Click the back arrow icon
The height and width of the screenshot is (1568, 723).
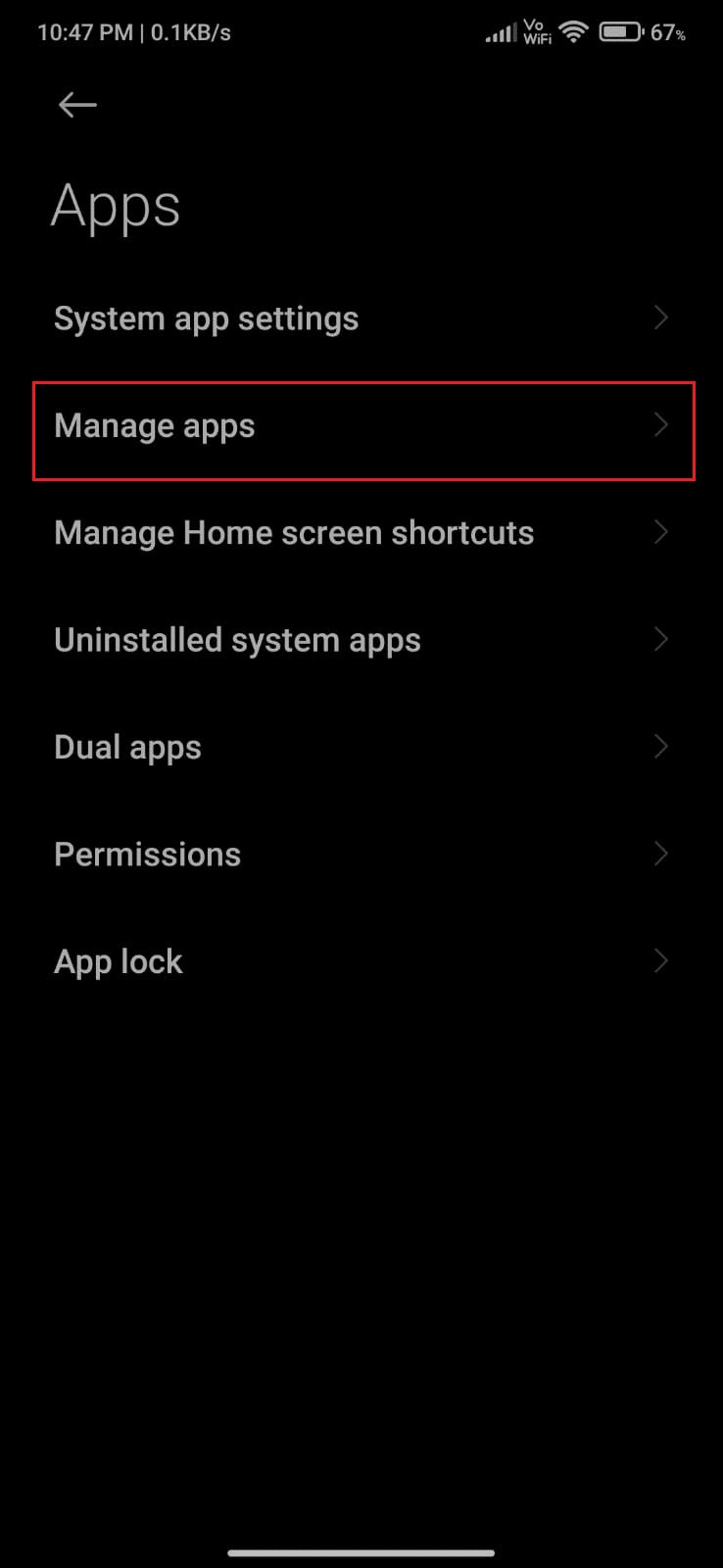77,104
